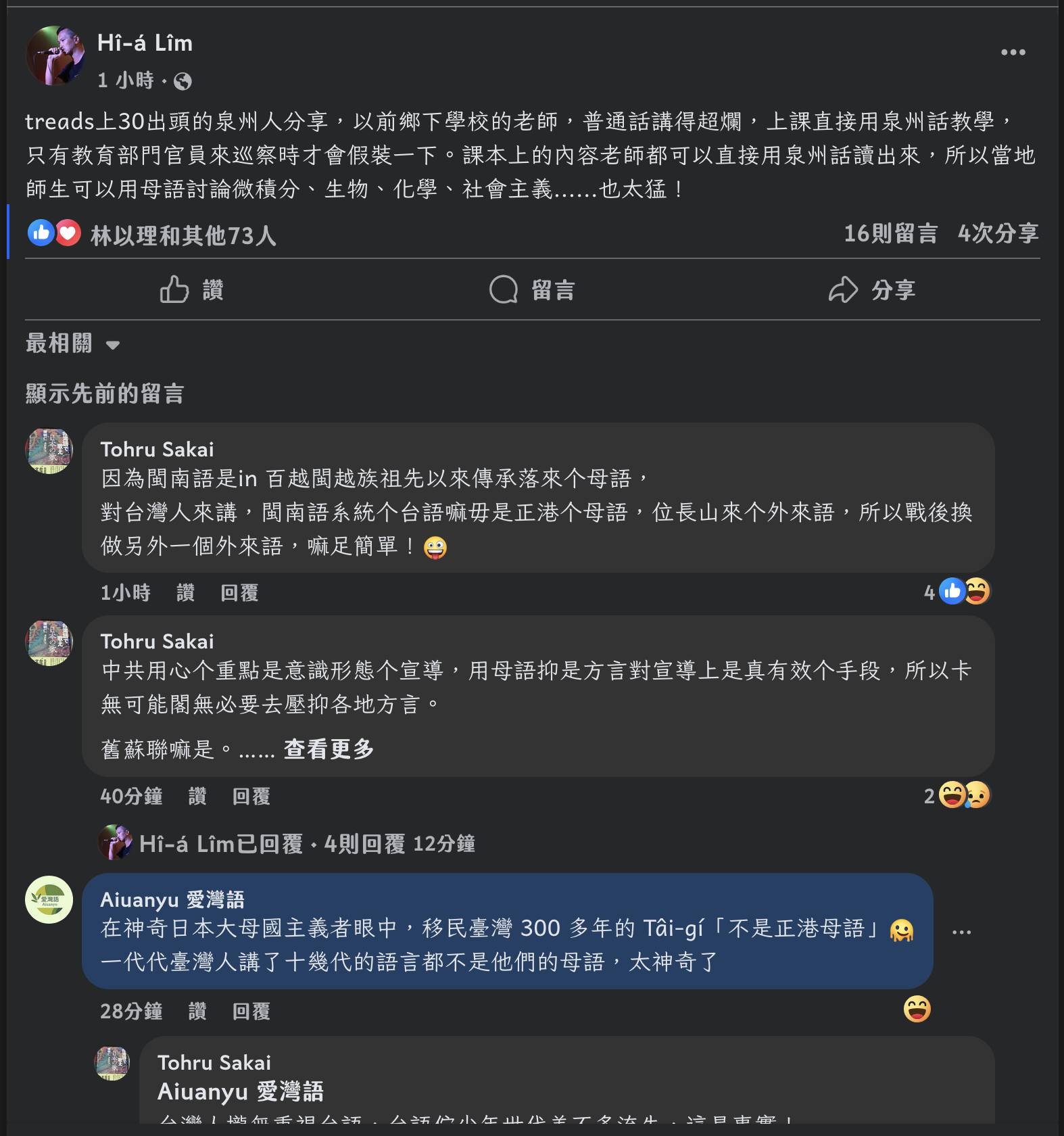Viewport: 1064px width, 1136px height.
Task: Open the 最相關 comment sorting dropdown
Action: (72, 344)
